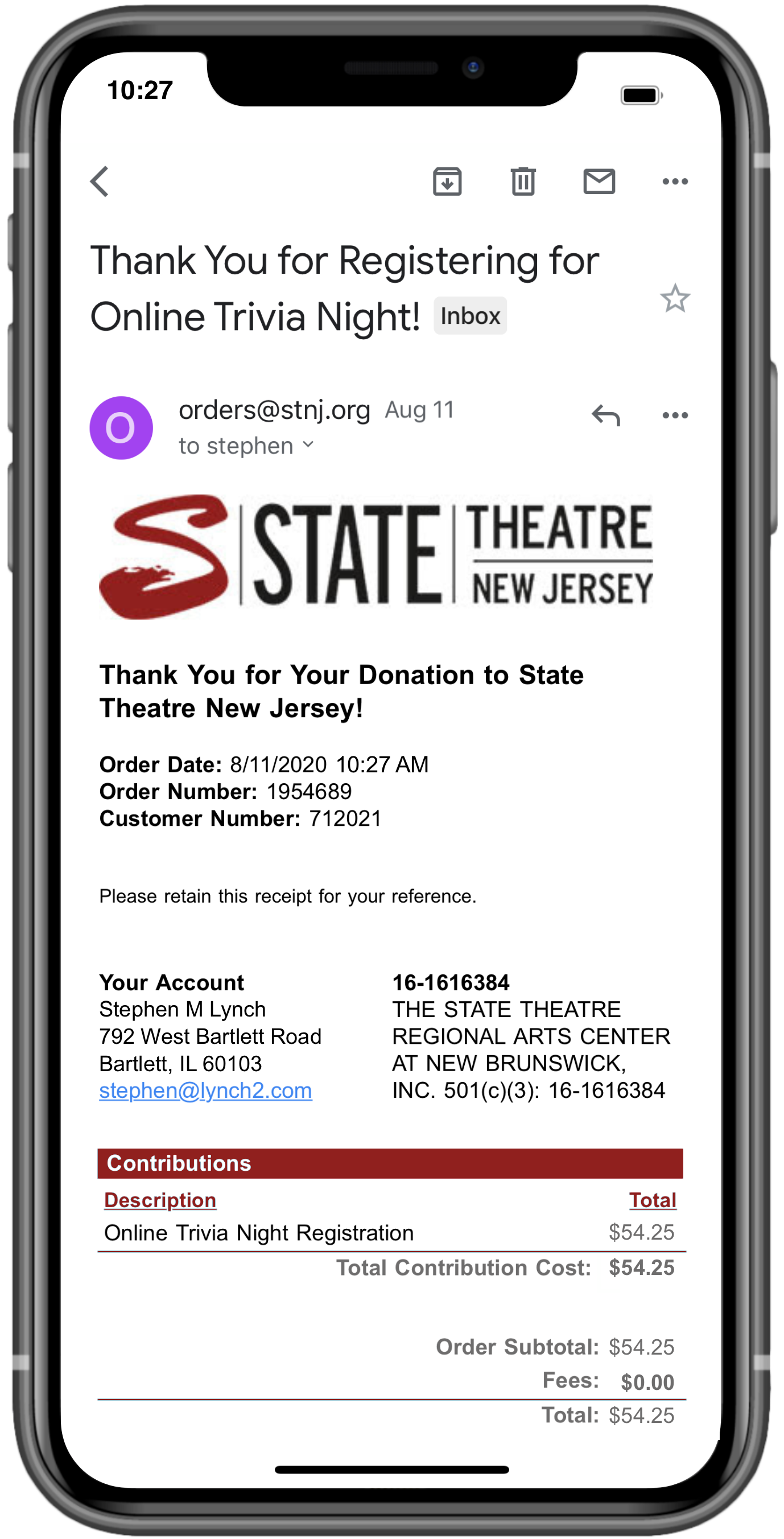Image resolution: width=784 pixels, height=1539 pixels.
Task: Archive this email
Action: click(x=447, y=181)
